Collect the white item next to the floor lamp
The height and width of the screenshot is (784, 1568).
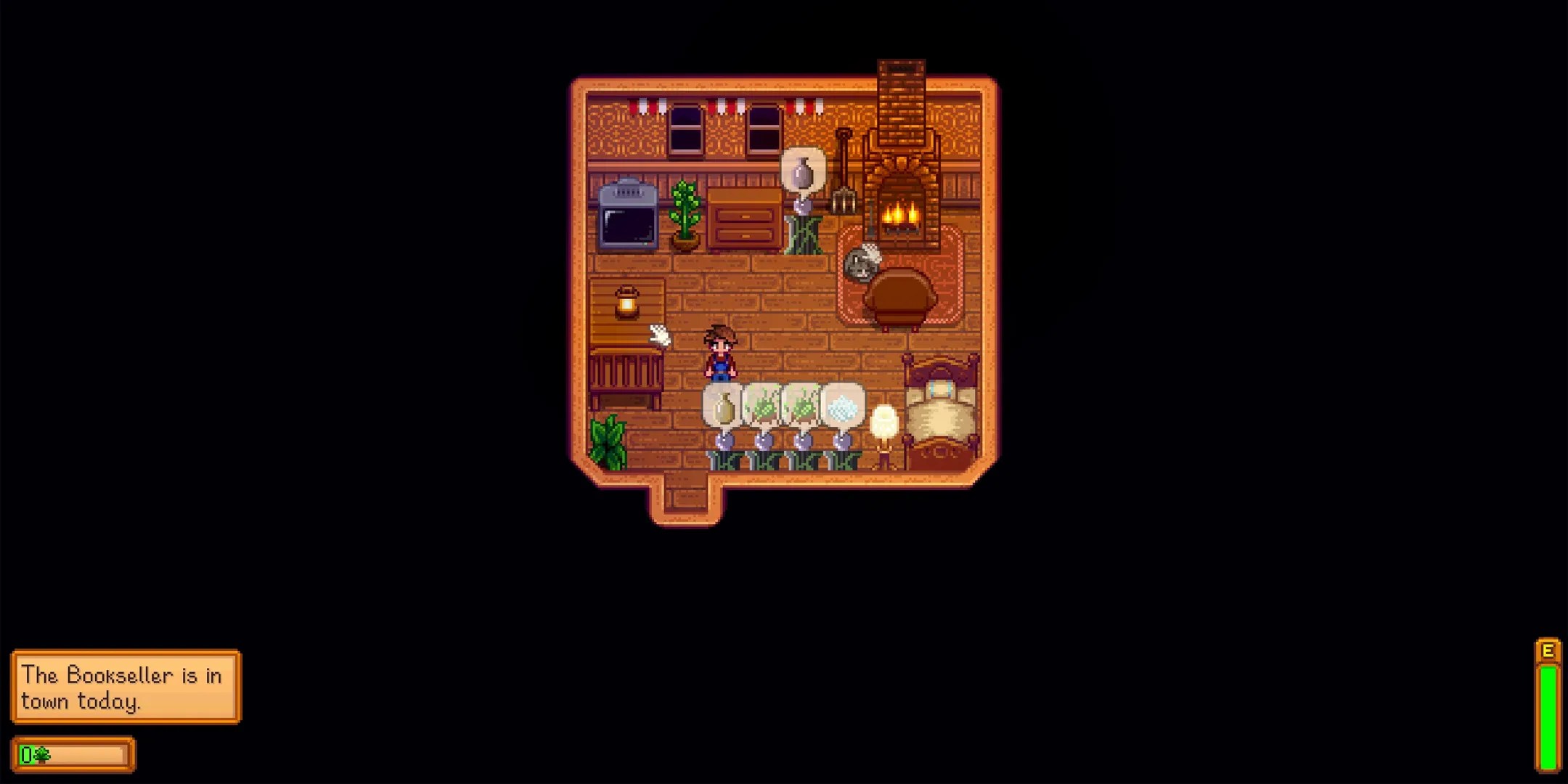[843, 408]
